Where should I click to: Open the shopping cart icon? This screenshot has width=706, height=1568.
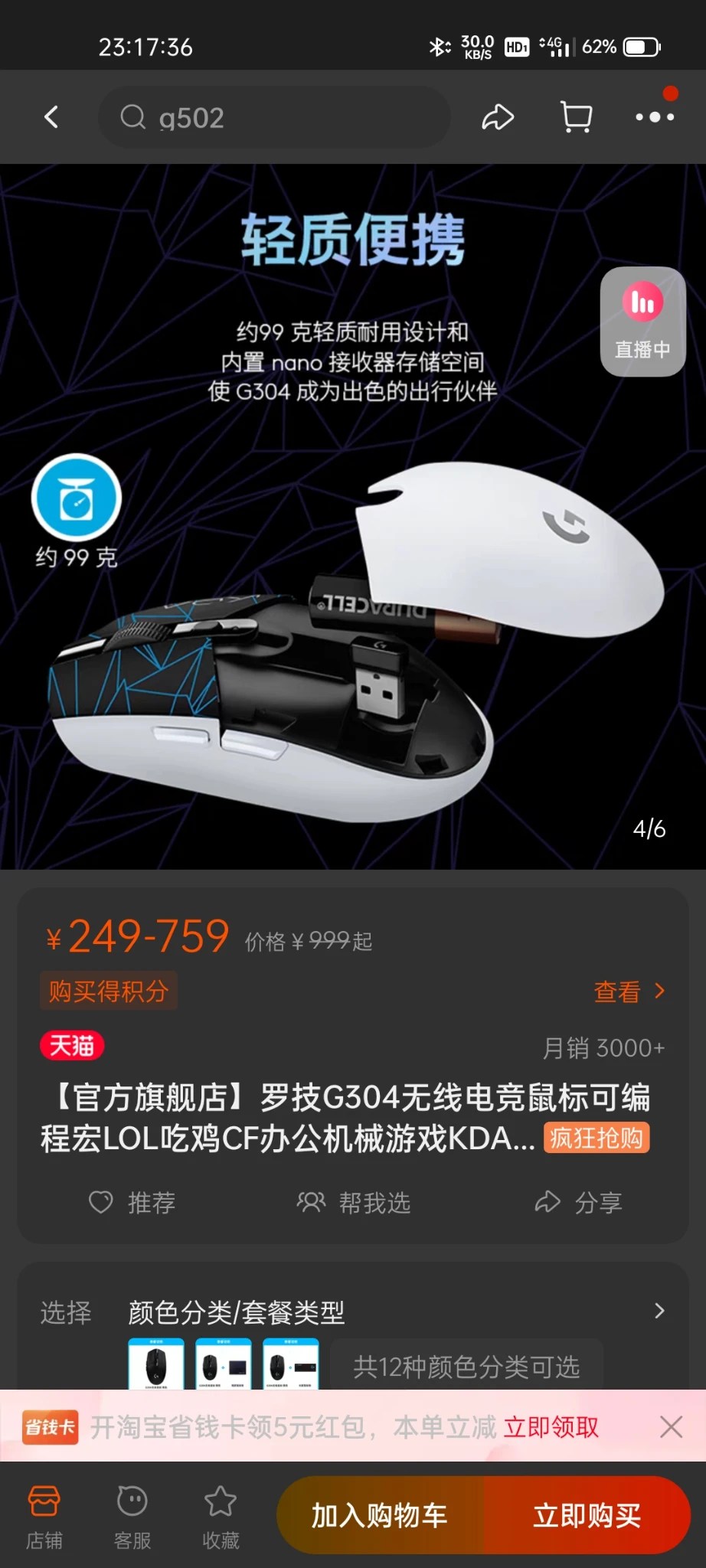click(576, 117)
